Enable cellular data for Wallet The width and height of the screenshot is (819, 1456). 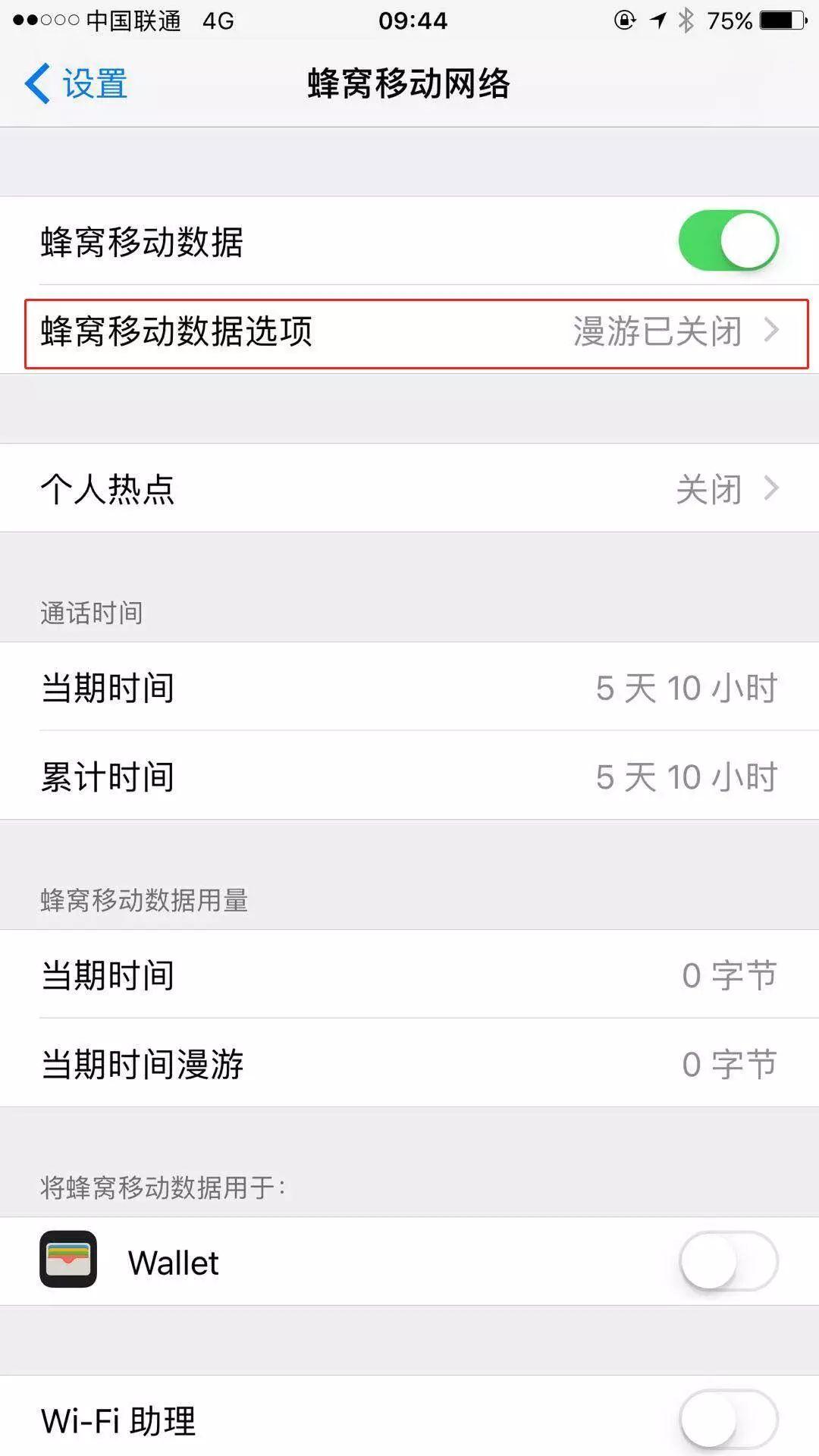tap(728, 1262)
